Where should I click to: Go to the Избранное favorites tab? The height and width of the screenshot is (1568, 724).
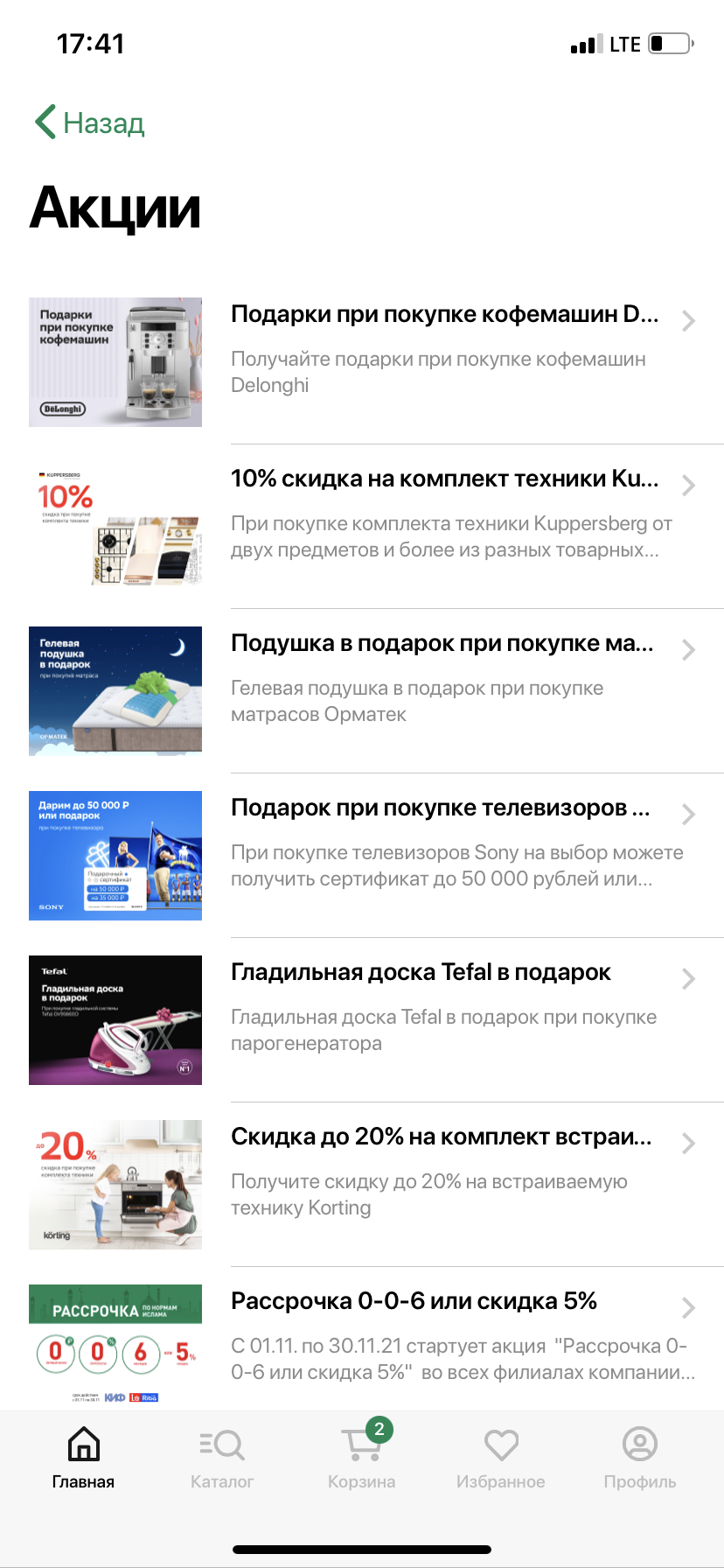coord(500,1457)
